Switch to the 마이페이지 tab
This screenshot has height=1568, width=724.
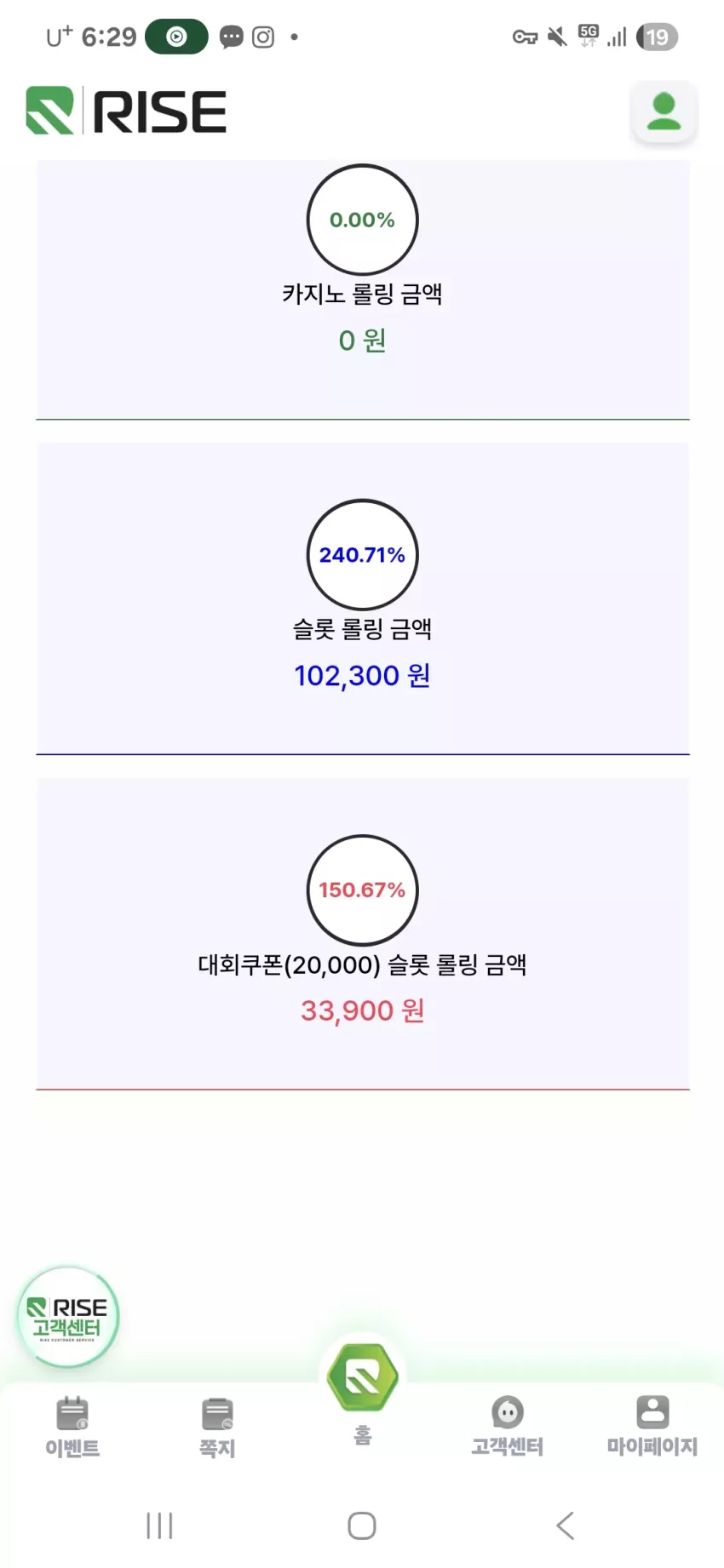click(x=652, y=1427)
